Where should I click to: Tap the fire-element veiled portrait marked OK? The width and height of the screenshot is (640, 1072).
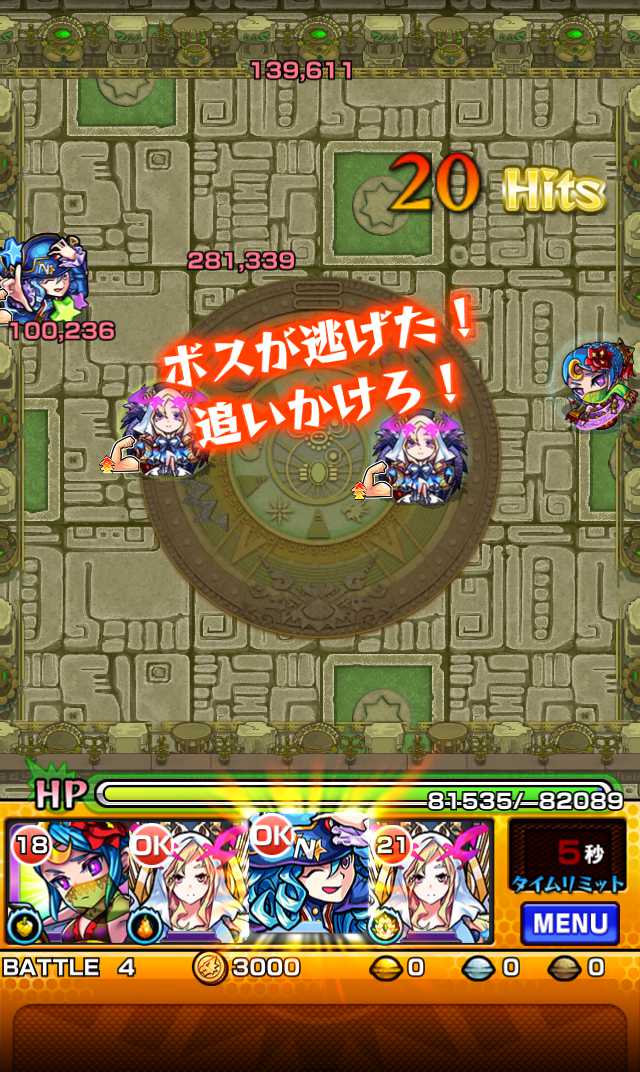coord(189,882)
